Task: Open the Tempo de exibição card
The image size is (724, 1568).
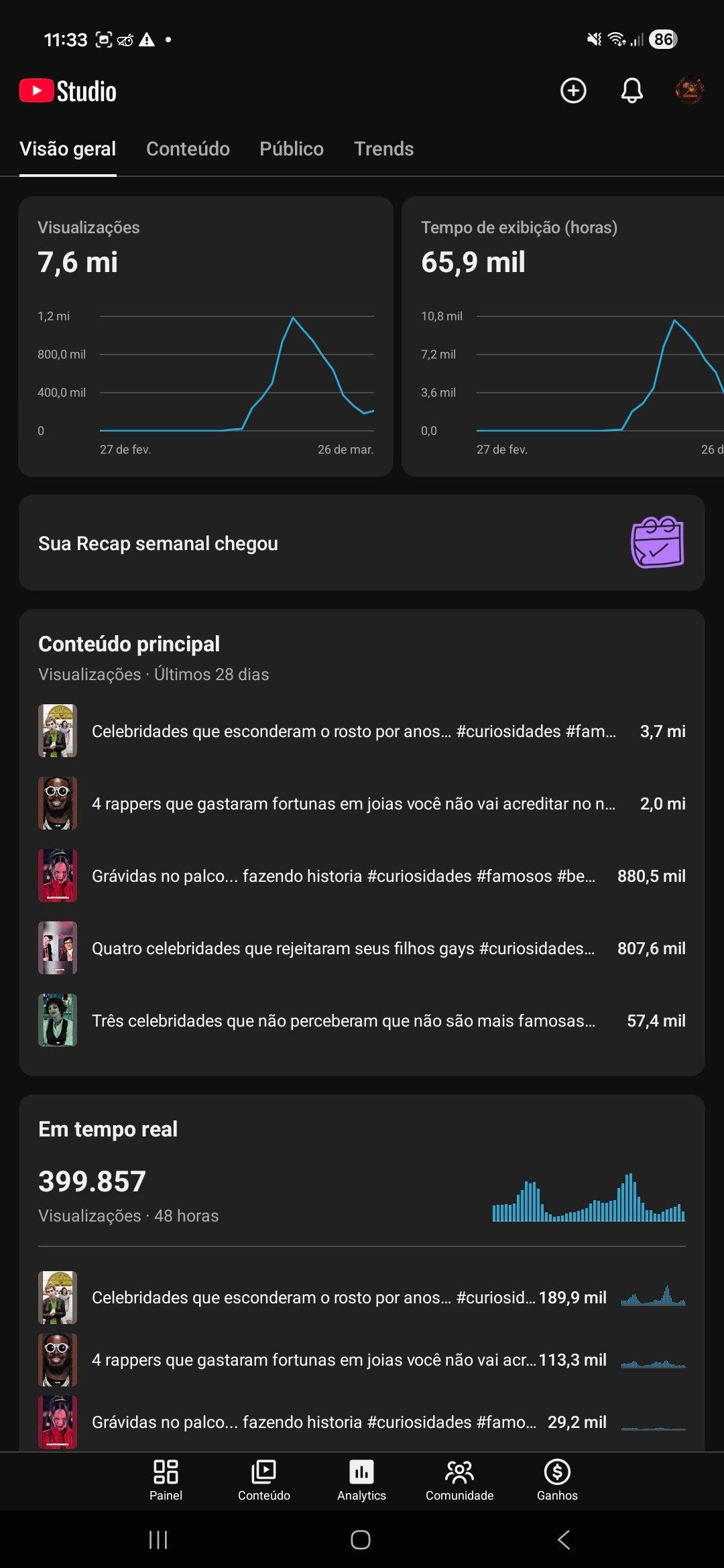Action: click(x=563, y=336)
